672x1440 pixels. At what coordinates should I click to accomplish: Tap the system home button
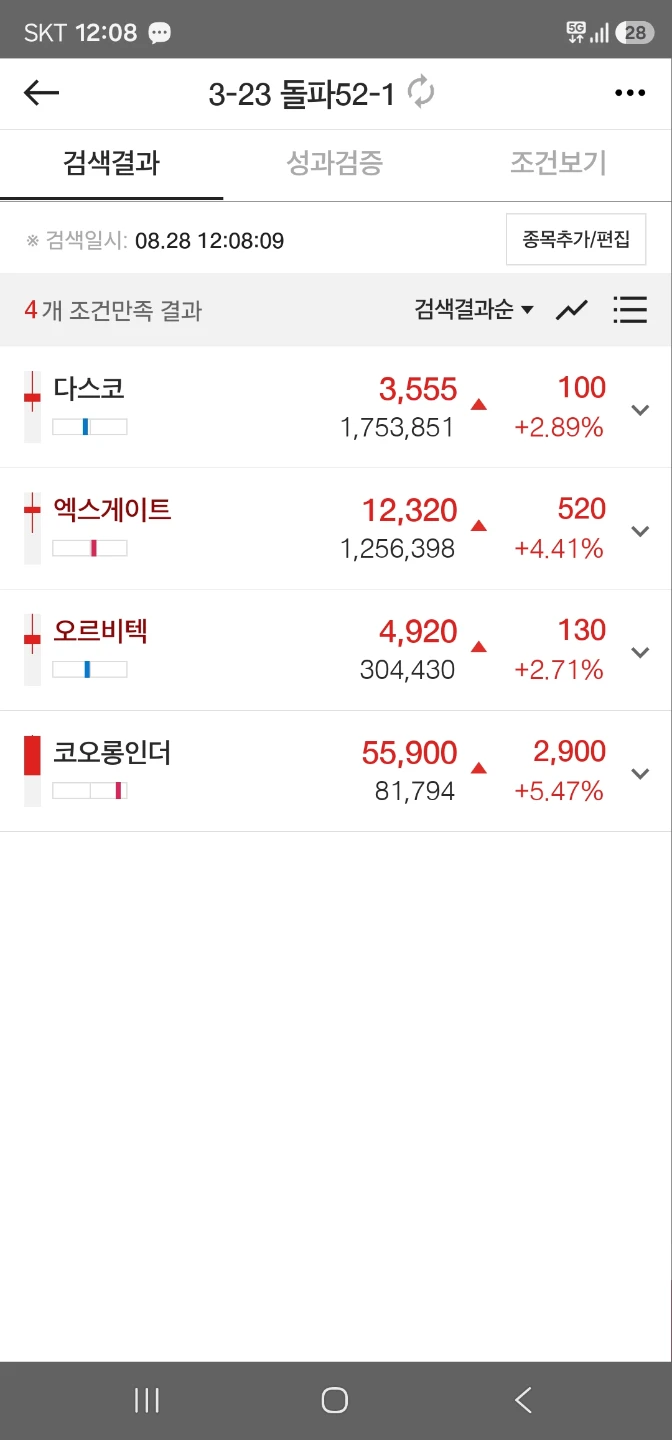(335, 1400)
